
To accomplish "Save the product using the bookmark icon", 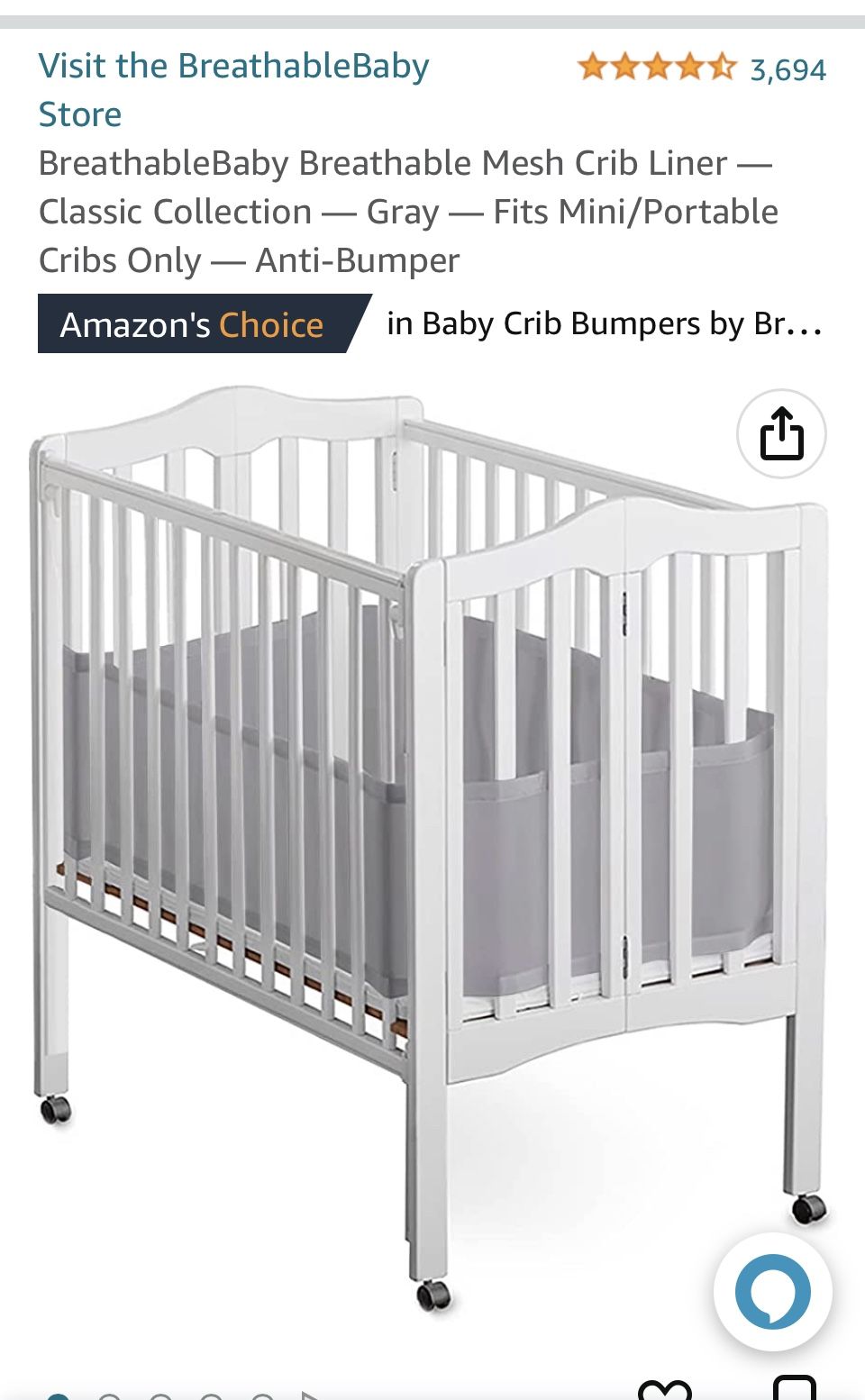I will click(793, 1395).
